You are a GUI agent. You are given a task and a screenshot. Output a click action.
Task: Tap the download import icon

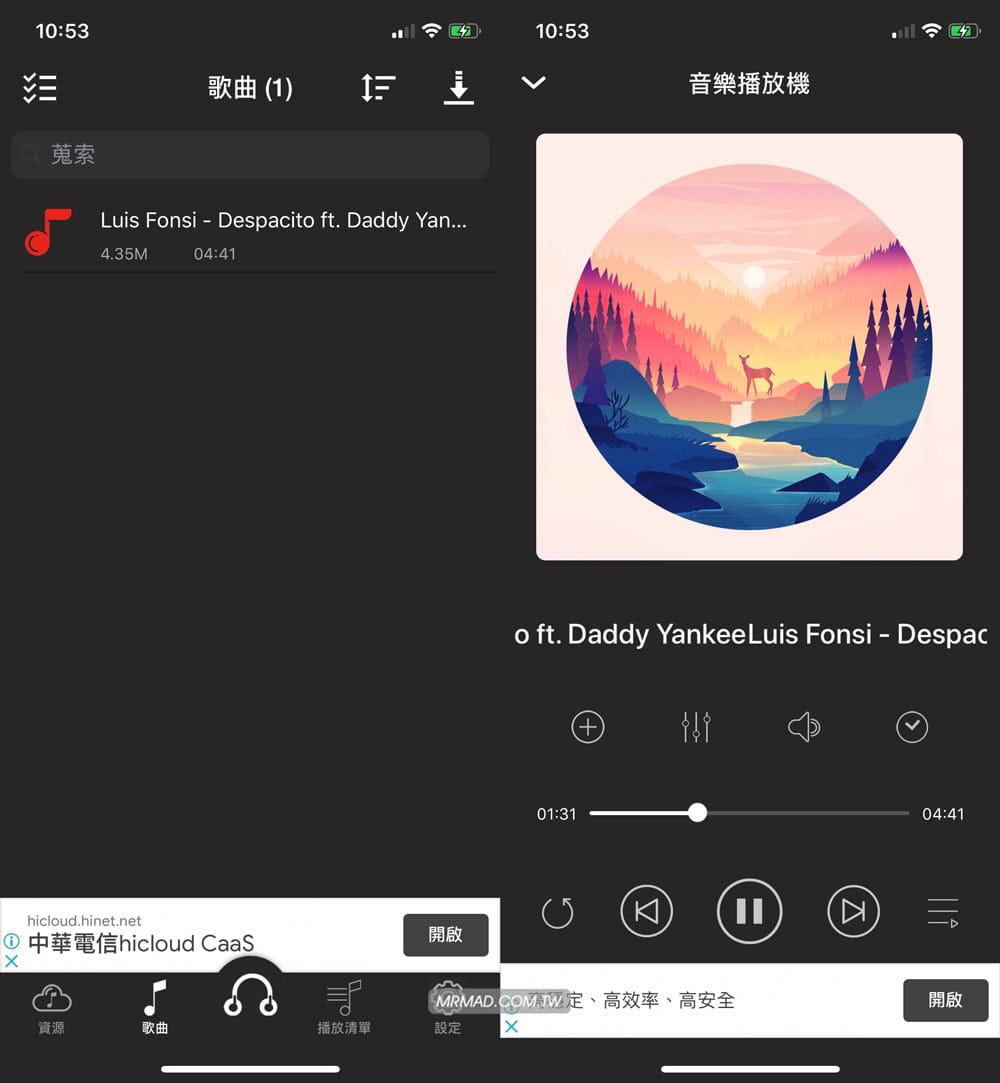pos(458,88)
